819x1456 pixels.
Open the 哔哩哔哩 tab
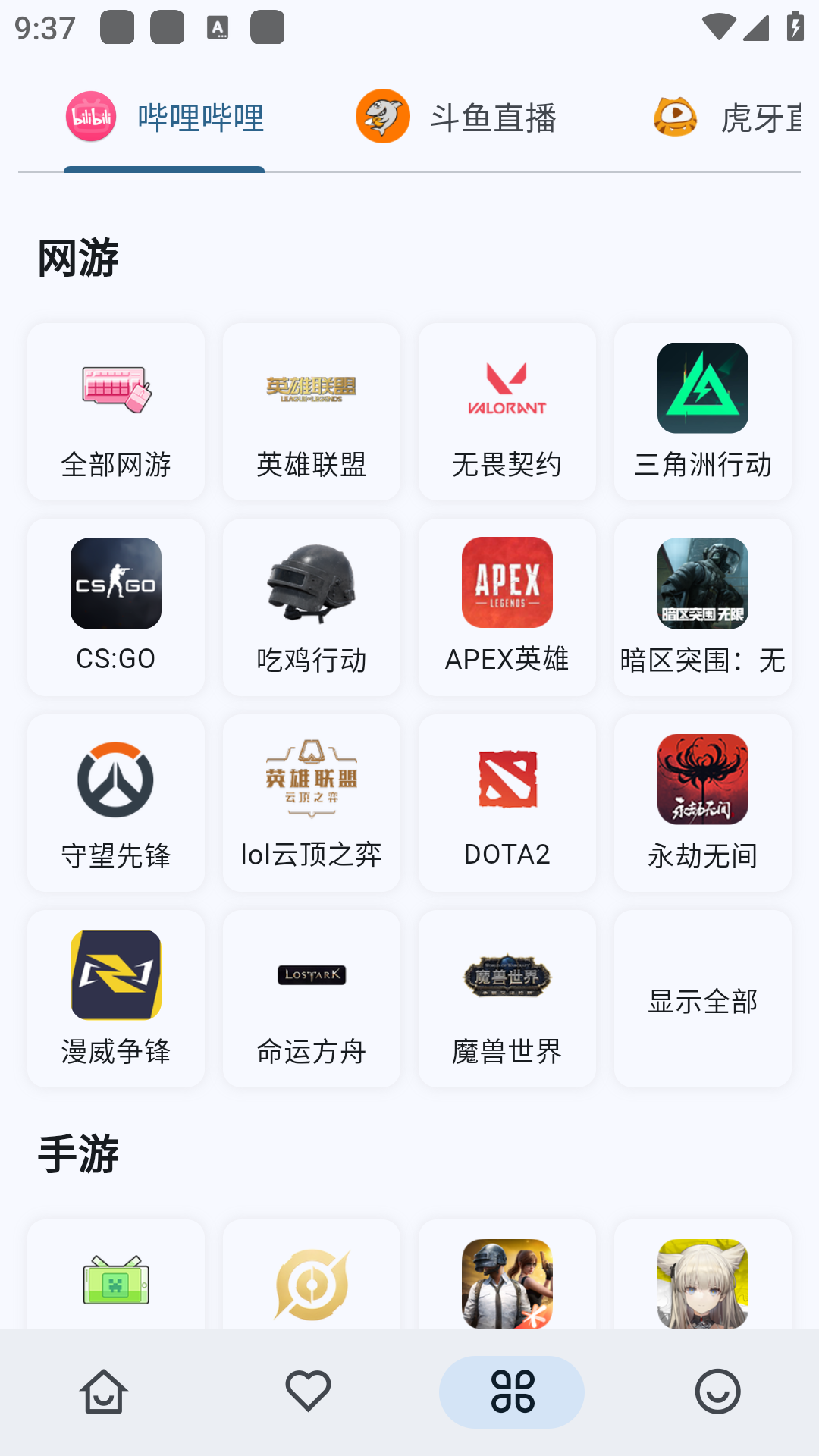click(163, 118)
